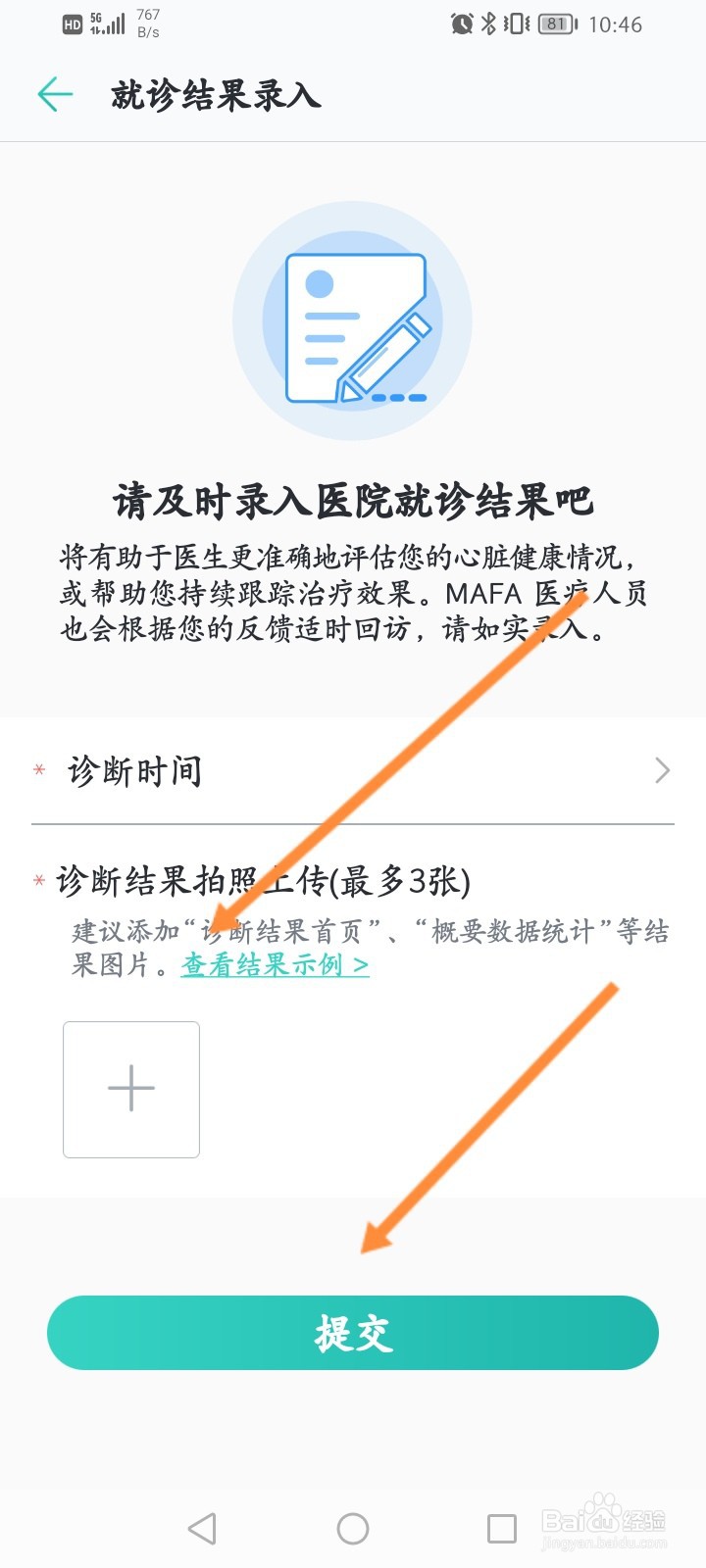Viewport: 706px width, 1568px height.
Task: Tap the 就诊结果录入 title text
Action: point(214,95)
